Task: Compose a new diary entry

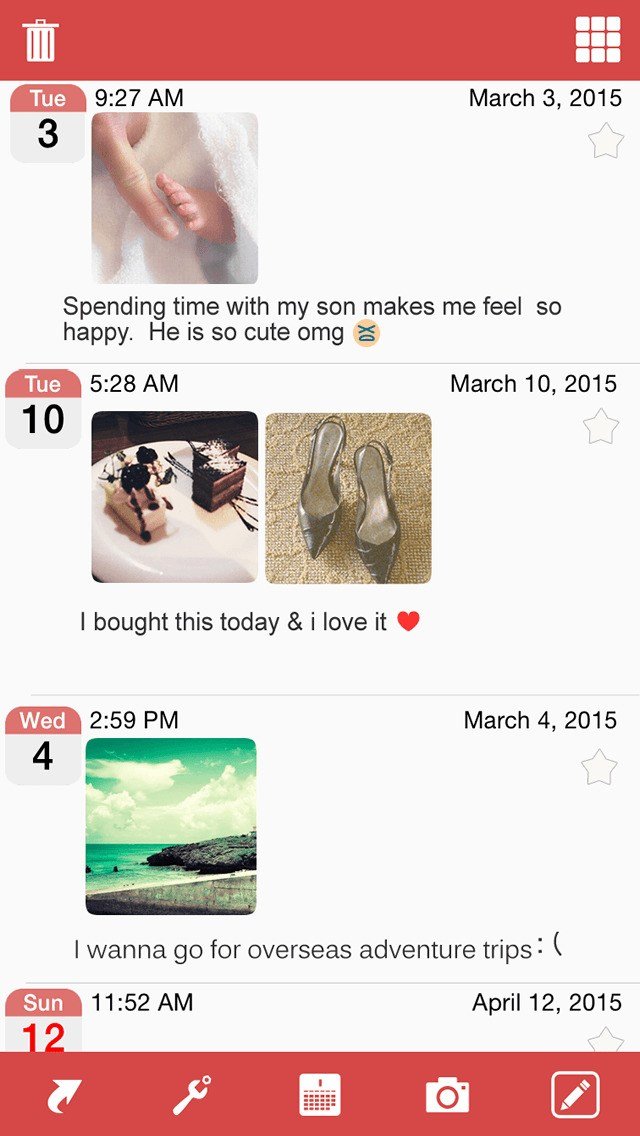Action: 576,1096
